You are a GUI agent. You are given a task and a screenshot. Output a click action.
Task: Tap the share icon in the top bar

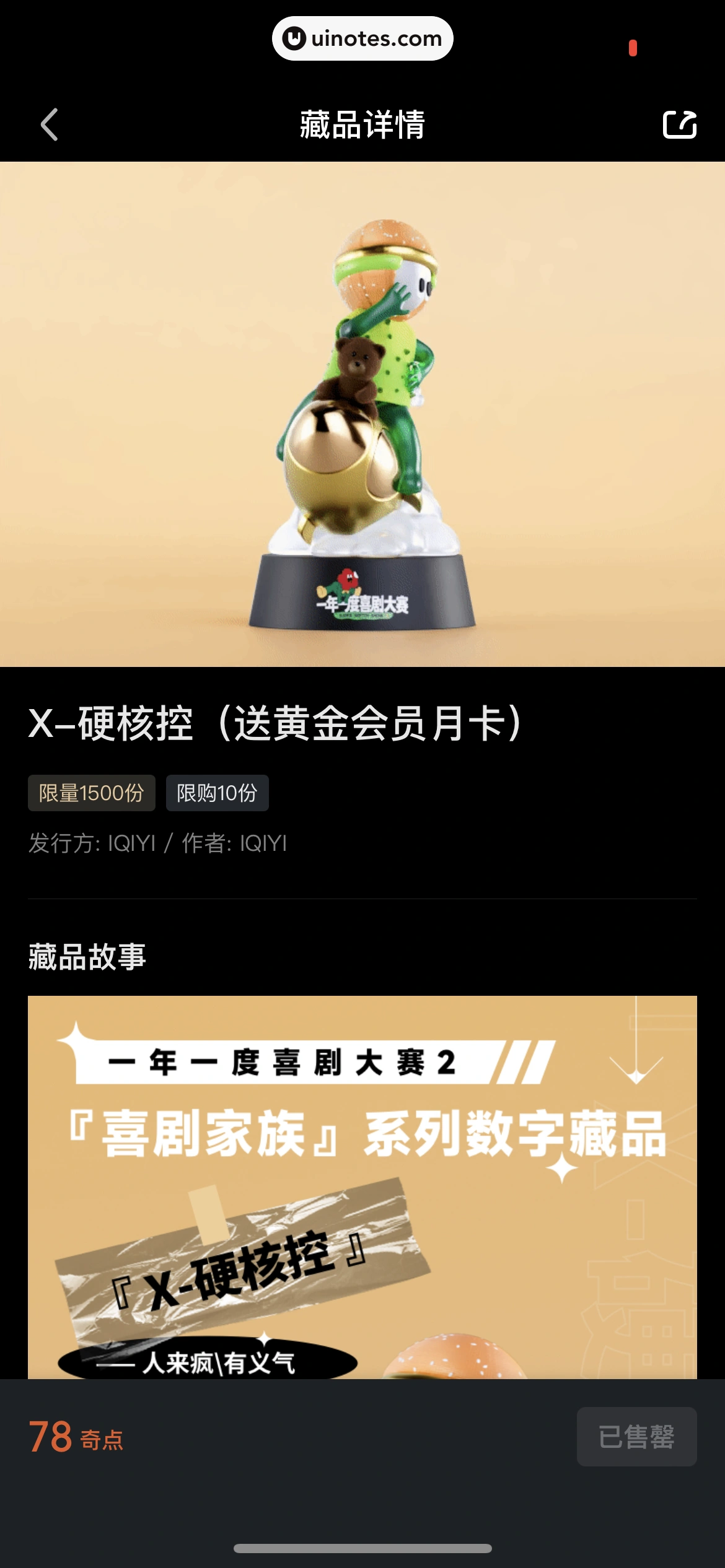coord(680,124)
